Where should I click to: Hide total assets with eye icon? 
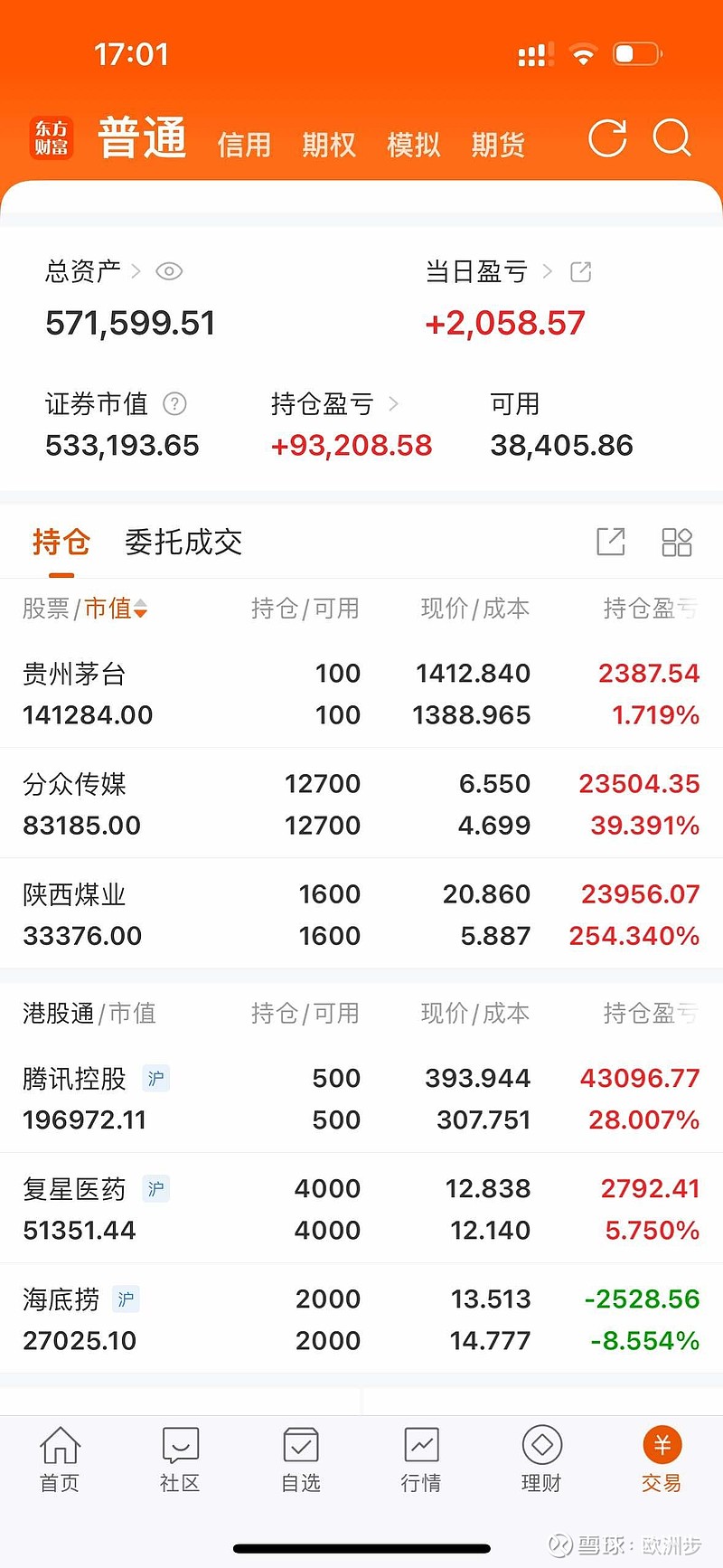(x=169, y=271)
